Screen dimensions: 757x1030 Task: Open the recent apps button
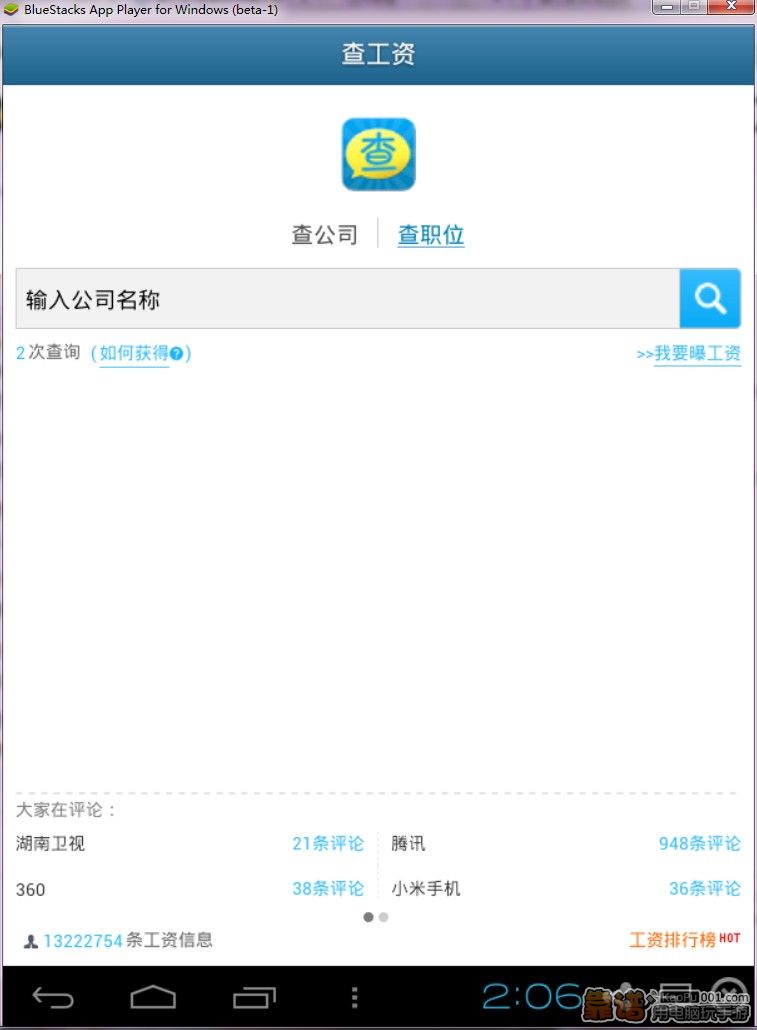coord(254,996)
